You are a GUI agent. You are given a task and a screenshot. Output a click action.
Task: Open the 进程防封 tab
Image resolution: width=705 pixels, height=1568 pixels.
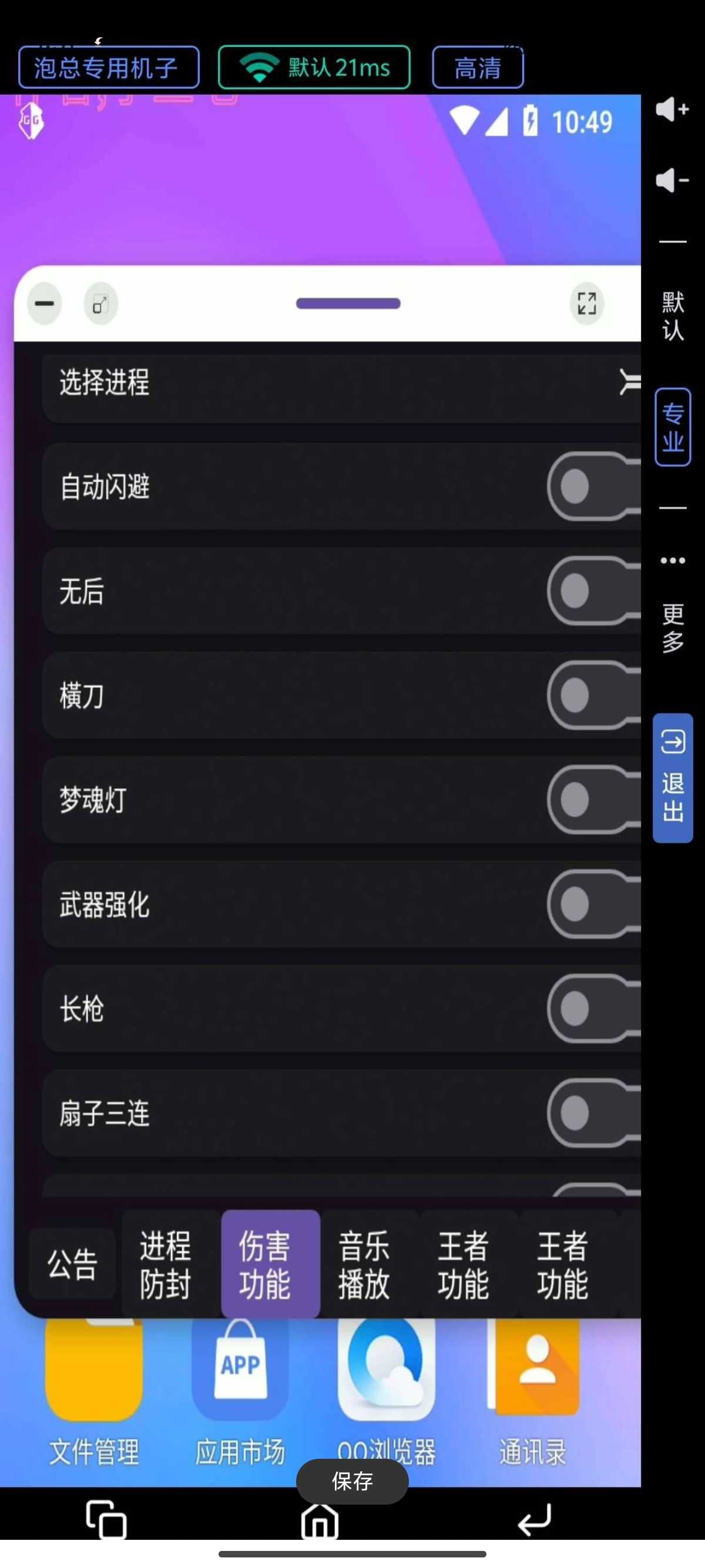pyautogui.click(x=166, y=1264)
